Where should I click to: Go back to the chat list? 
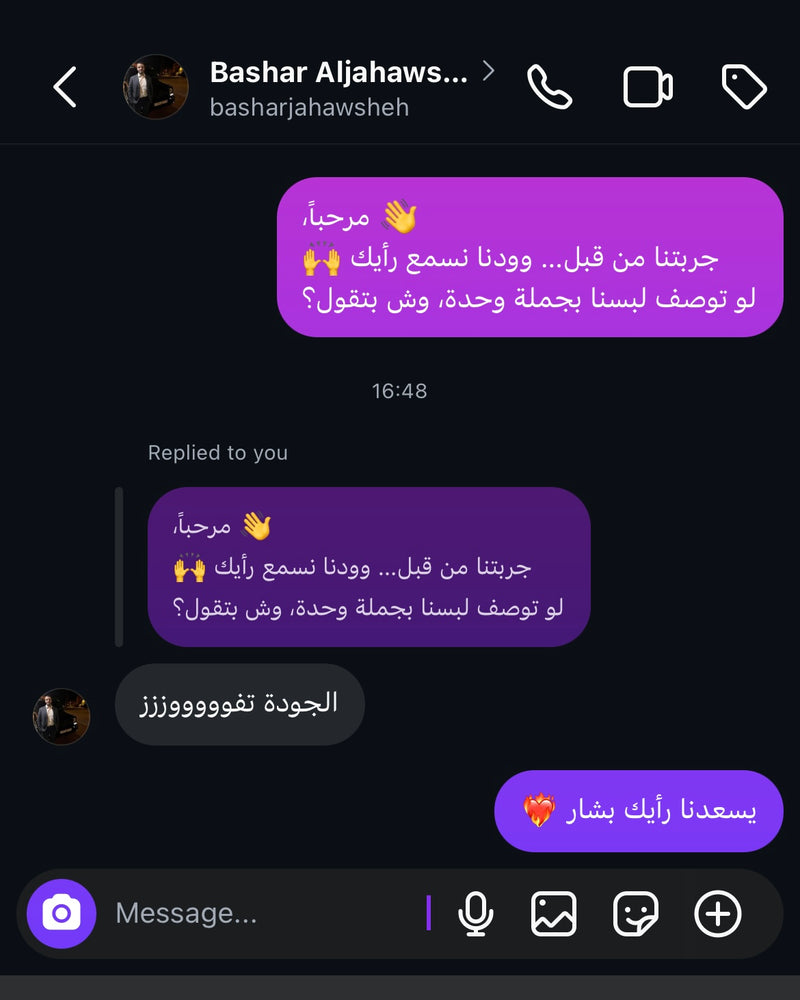[x=65, y=88]
